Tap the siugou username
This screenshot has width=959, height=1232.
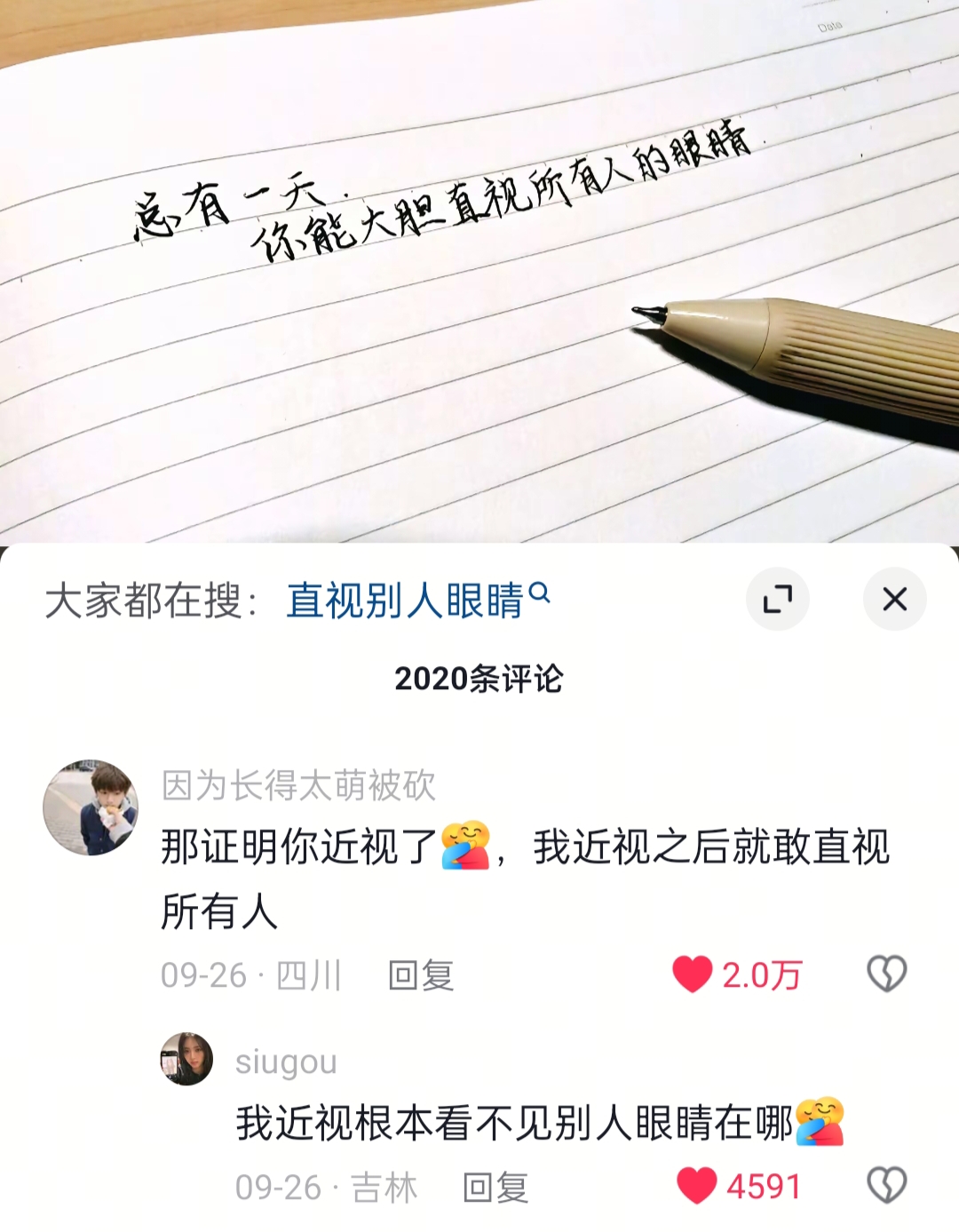point(286,1061)
